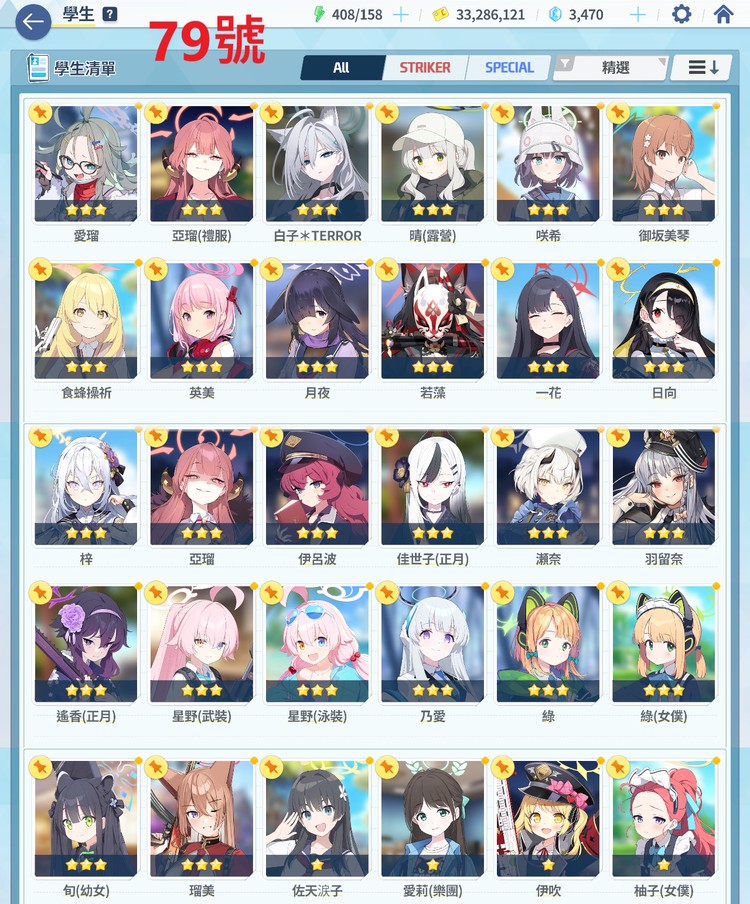750x904 pixels.
Task: Switch to the All tab
Action: coord(341,68)
